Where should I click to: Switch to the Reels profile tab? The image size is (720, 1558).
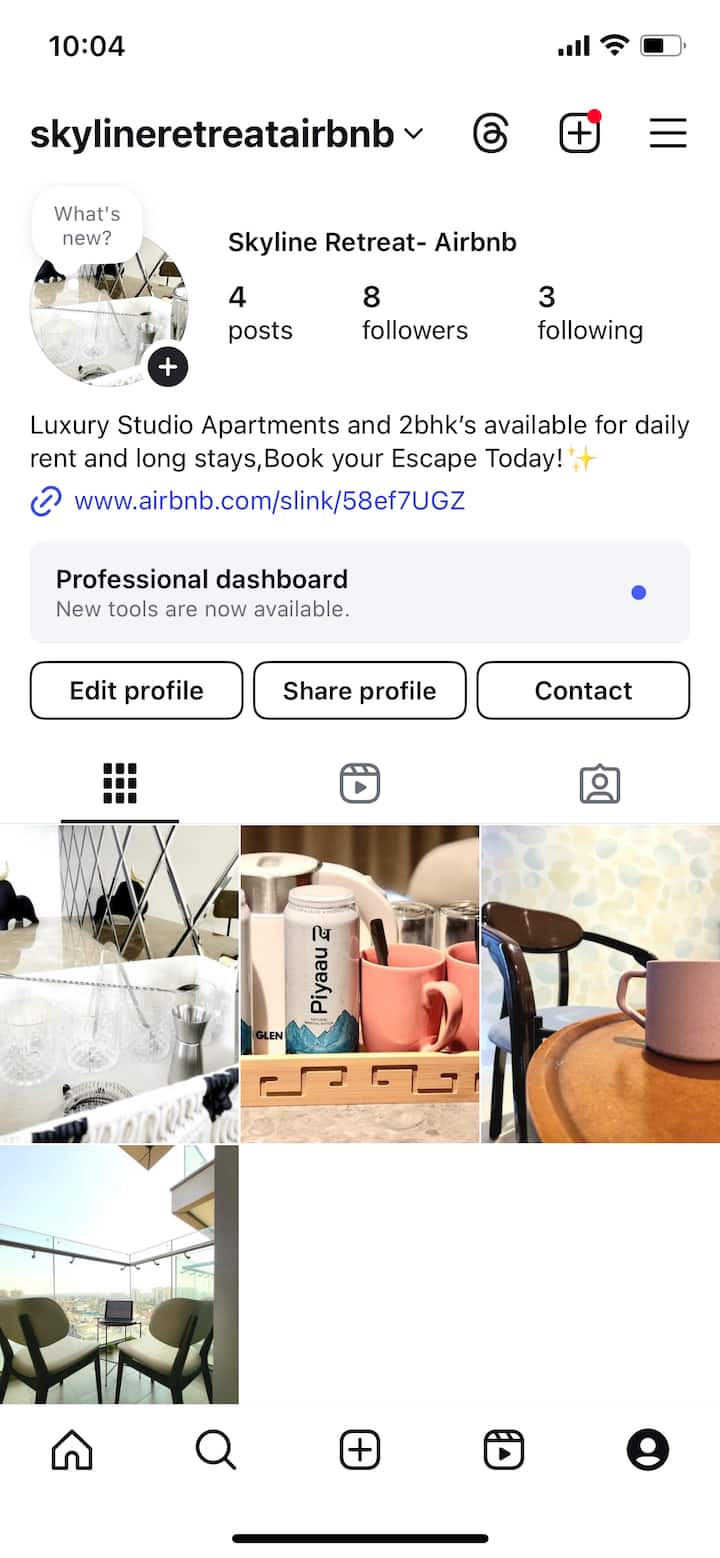359,783
